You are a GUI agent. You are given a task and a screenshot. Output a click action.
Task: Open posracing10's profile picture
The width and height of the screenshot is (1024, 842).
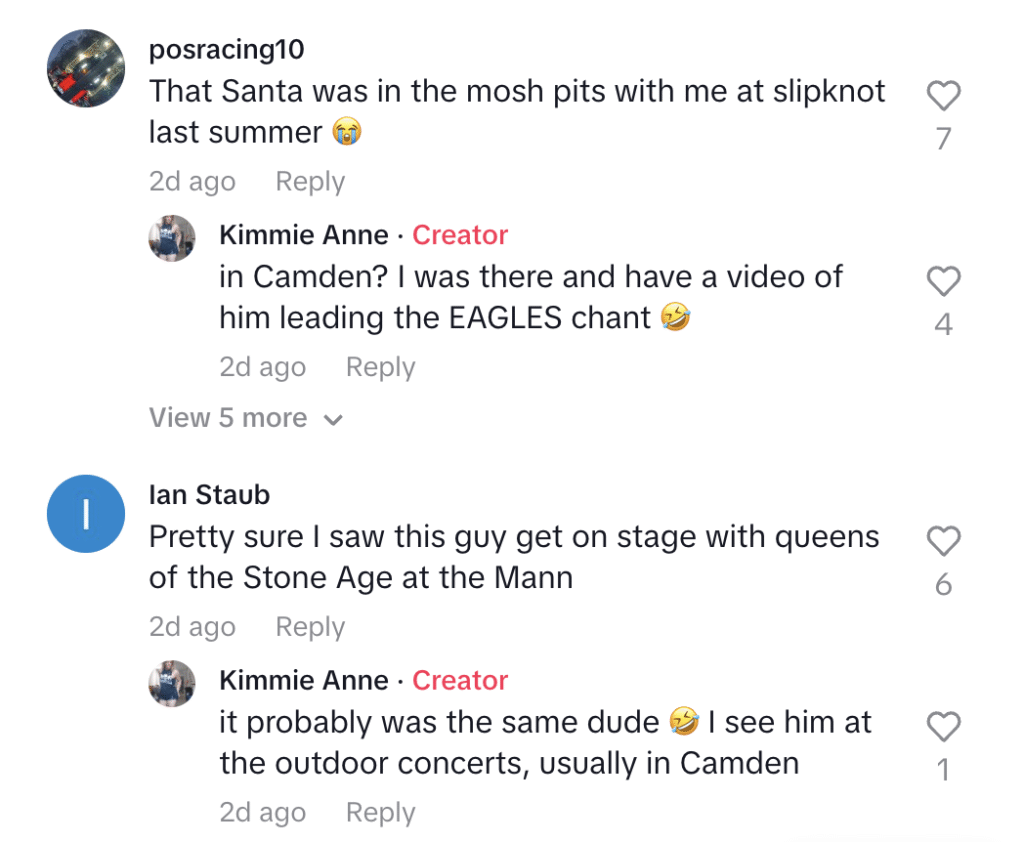[x=86, y=68]
